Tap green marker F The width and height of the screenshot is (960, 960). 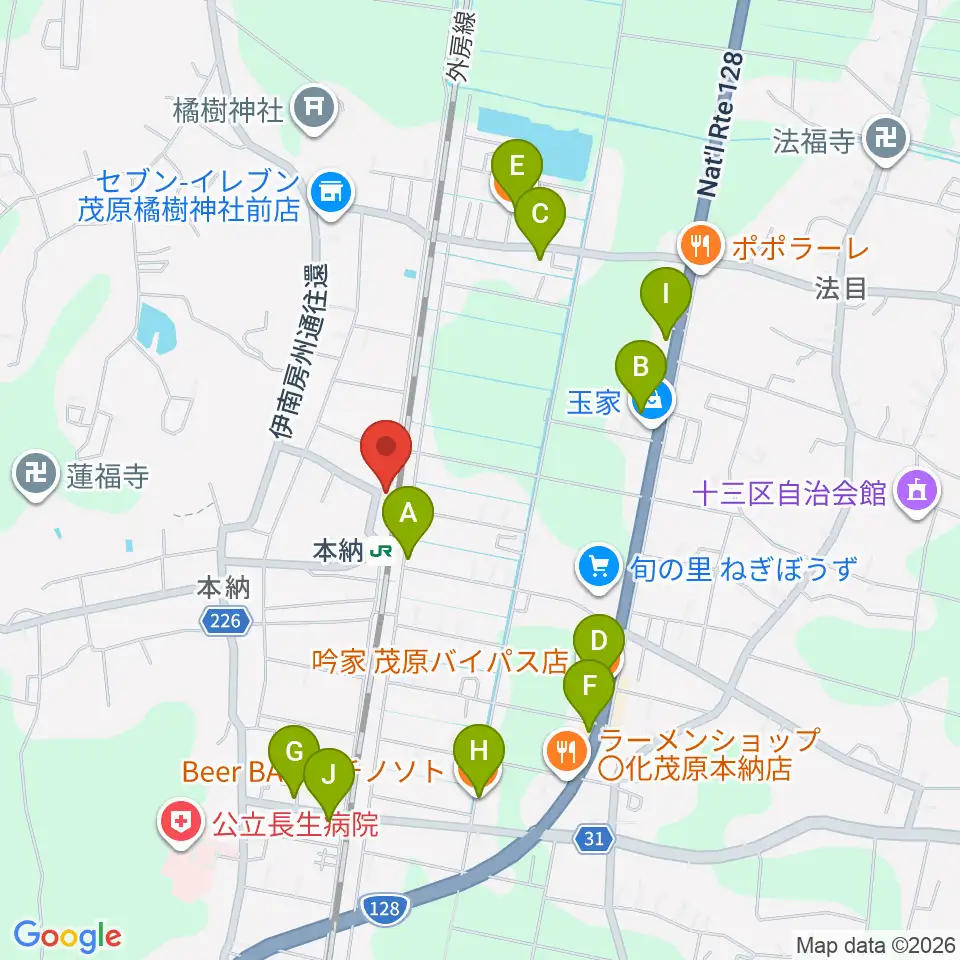point(589,692)
